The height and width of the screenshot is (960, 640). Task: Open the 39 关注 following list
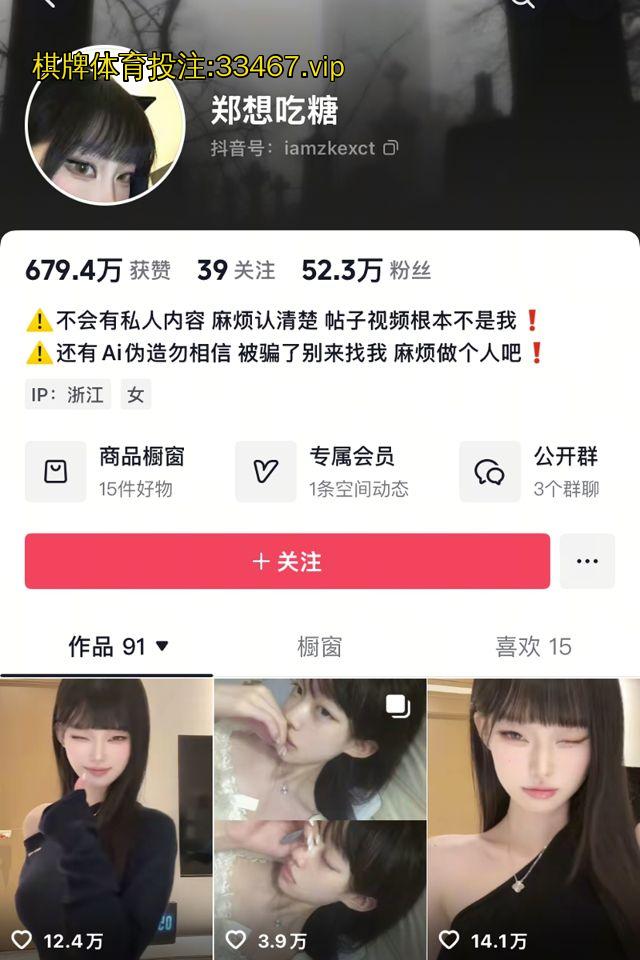235,270
